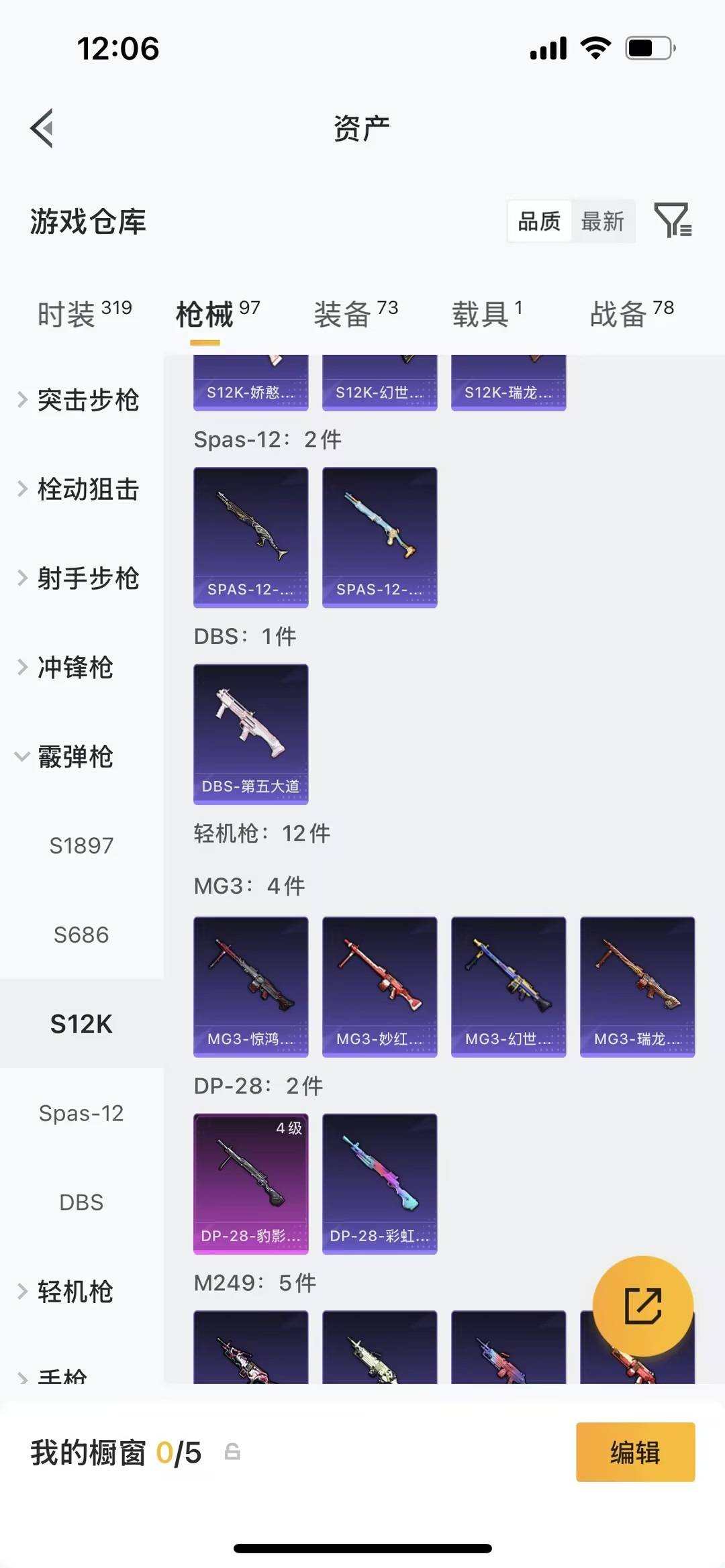Expand the 突击步枪 category
Screen dimensions: 725x1568
(x=87, y=401)
